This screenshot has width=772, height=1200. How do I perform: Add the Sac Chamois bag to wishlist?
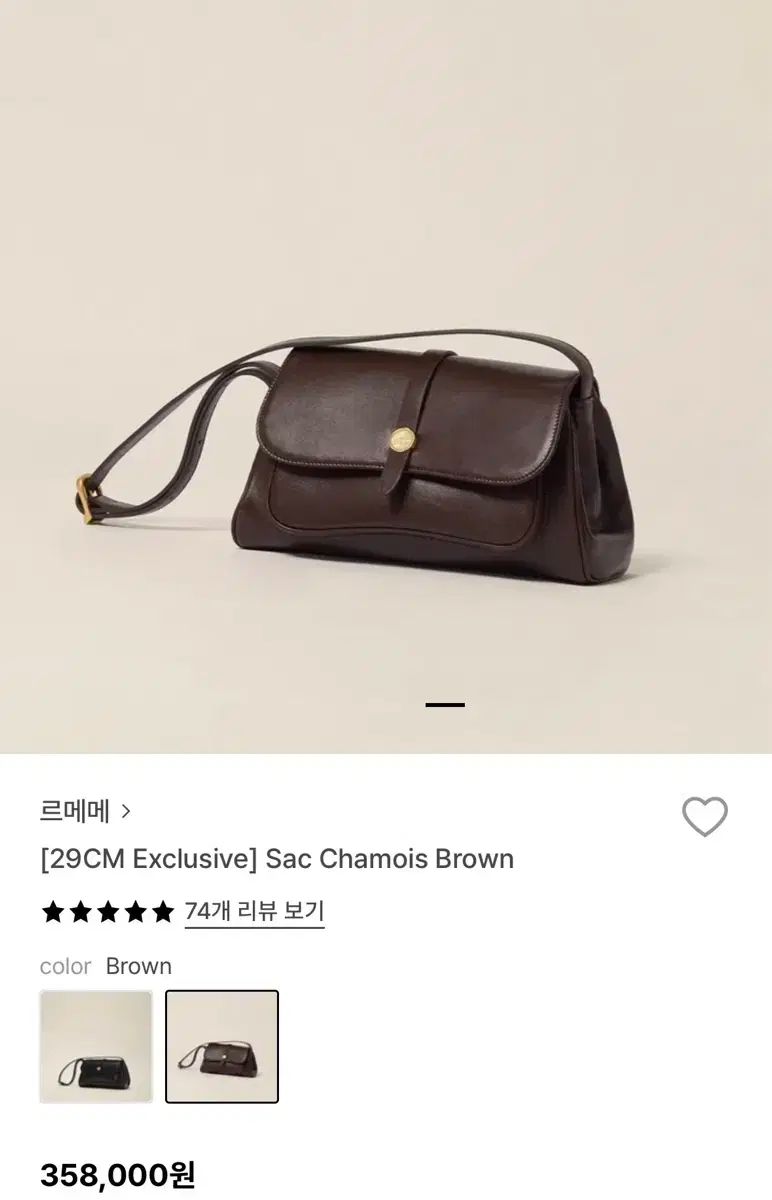705,817
